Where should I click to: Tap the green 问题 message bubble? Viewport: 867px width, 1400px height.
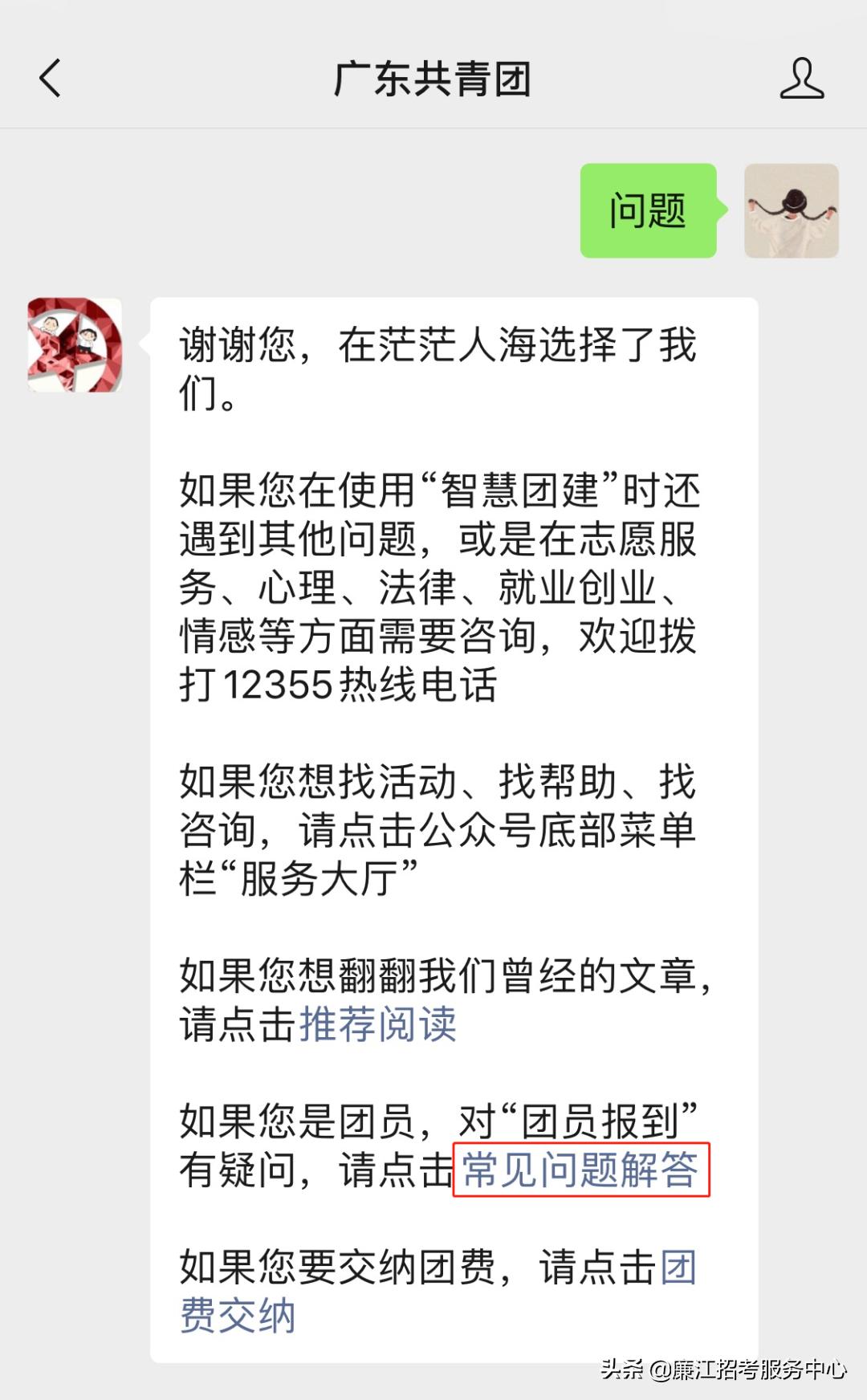pos(649,210)
